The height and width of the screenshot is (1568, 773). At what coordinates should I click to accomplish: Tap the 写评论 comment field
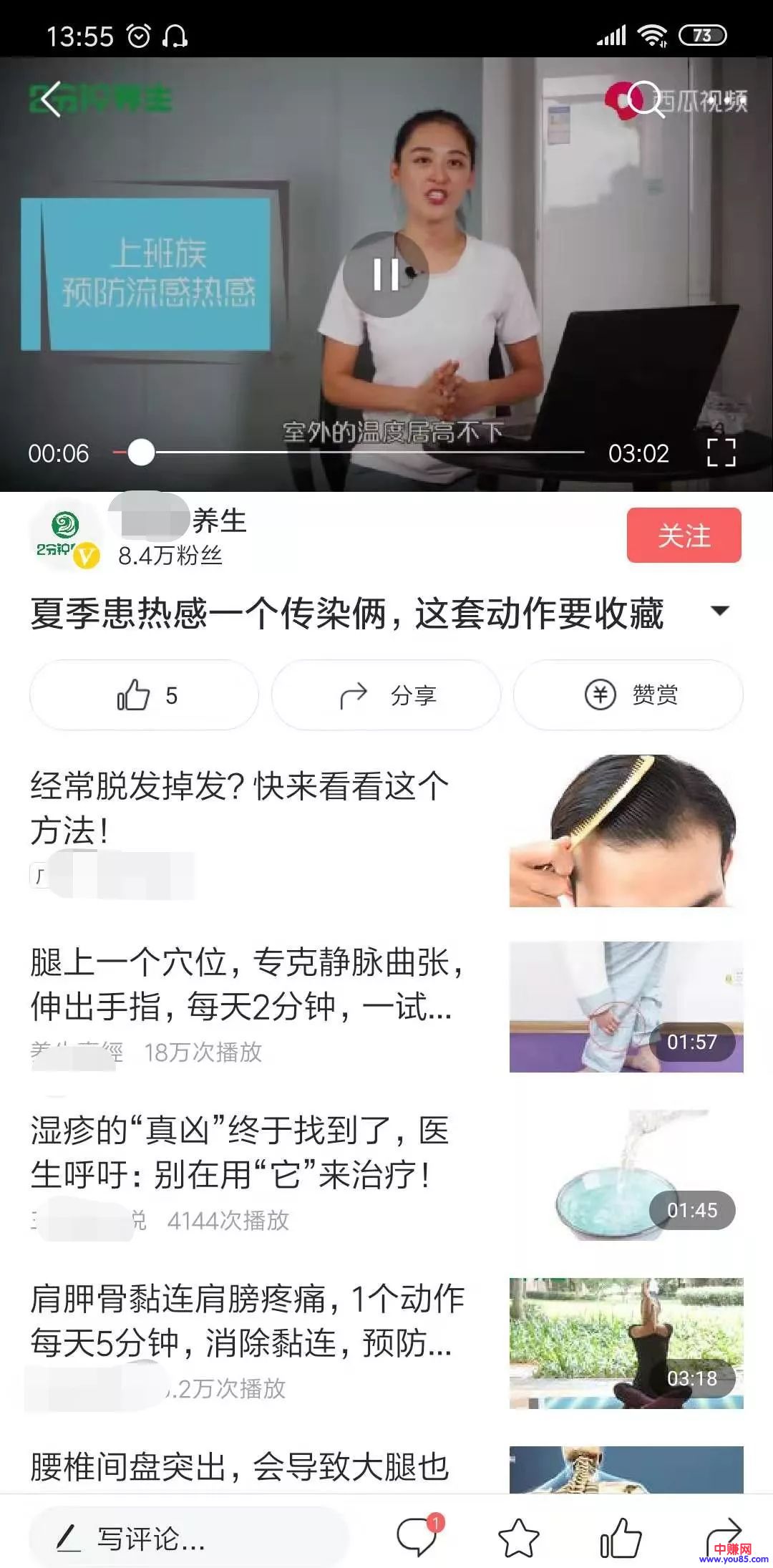tap(188, 1538)
